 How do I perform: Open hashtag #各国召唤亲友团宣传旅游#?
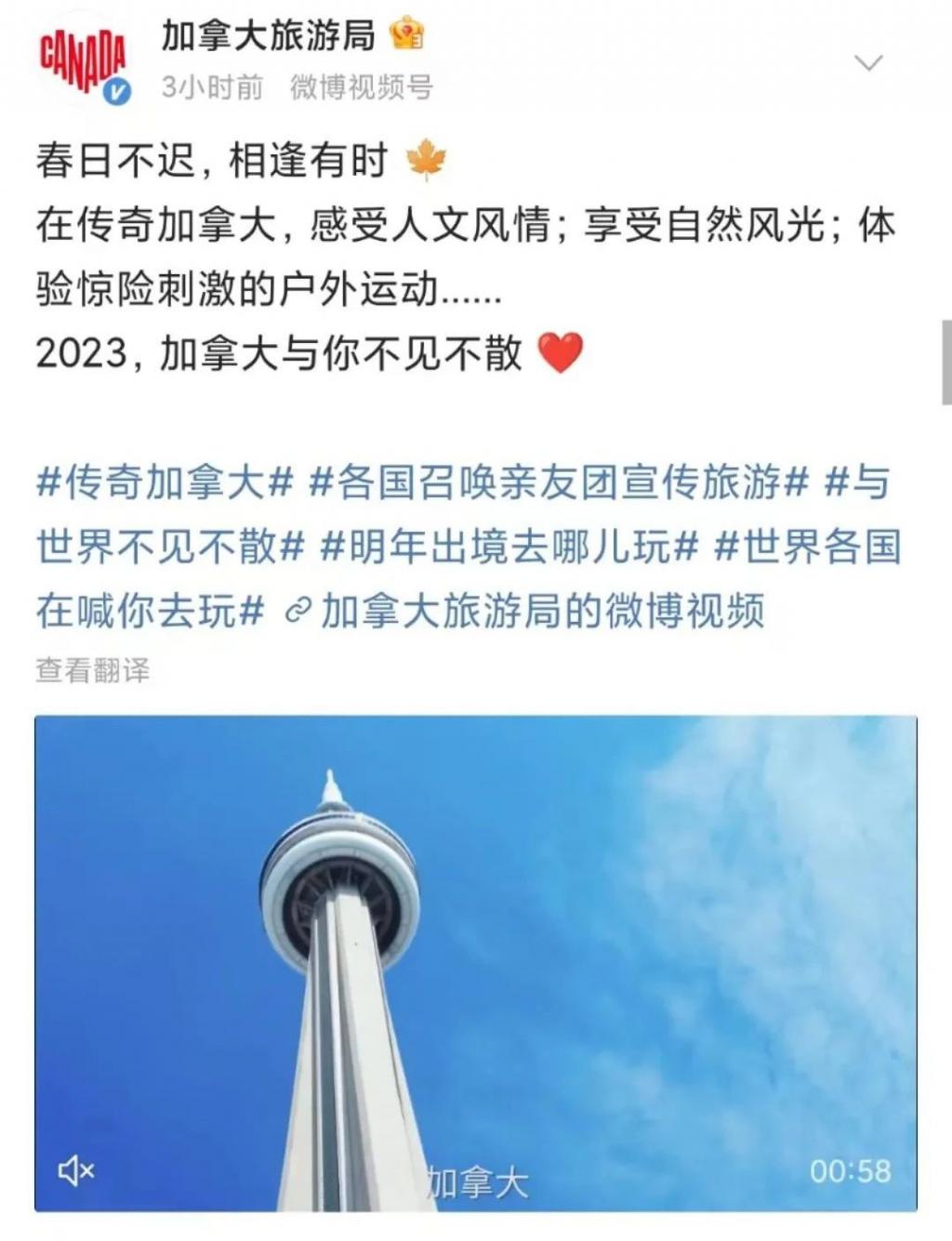559,483
